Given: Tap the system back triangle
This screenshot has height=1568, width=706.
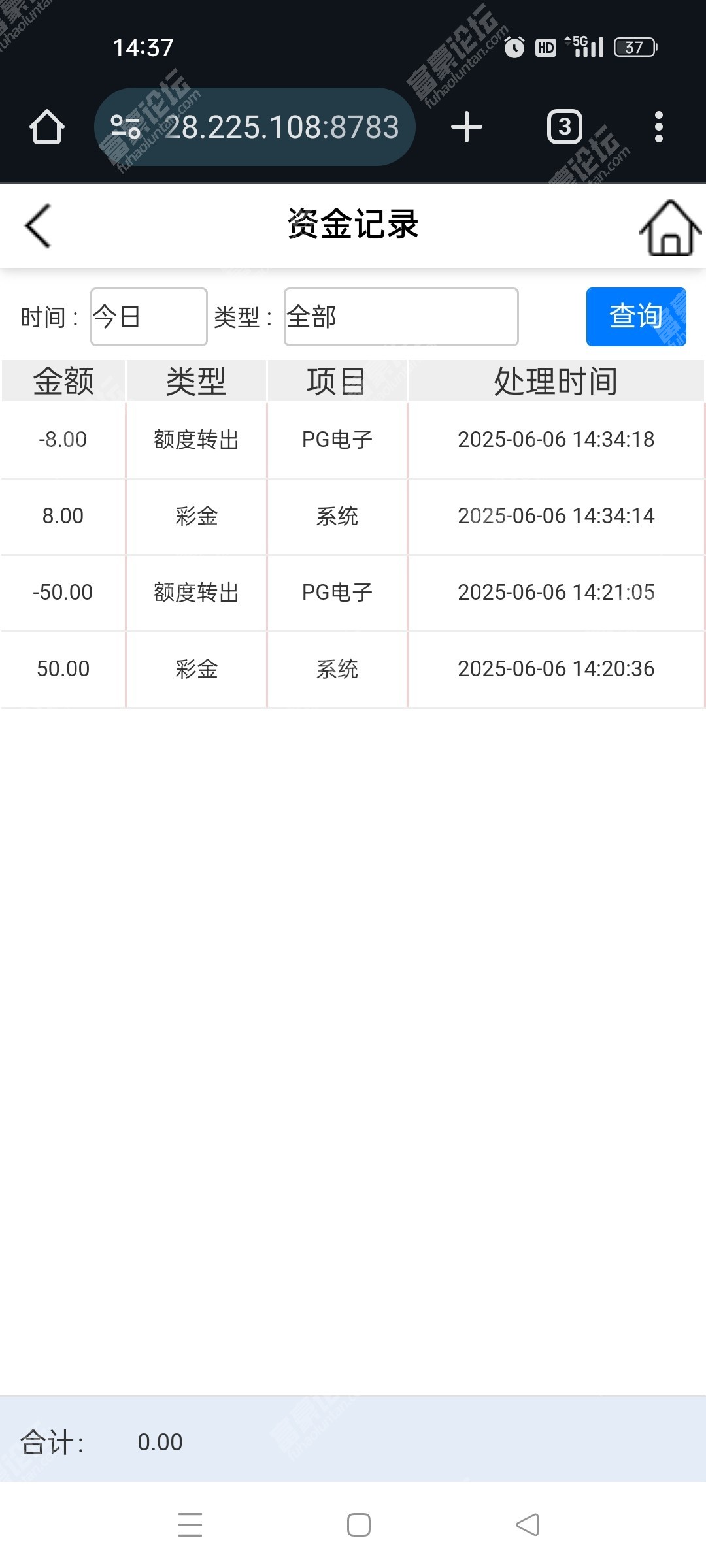Looking at the screenshot, I should (x=528, y=1525).
